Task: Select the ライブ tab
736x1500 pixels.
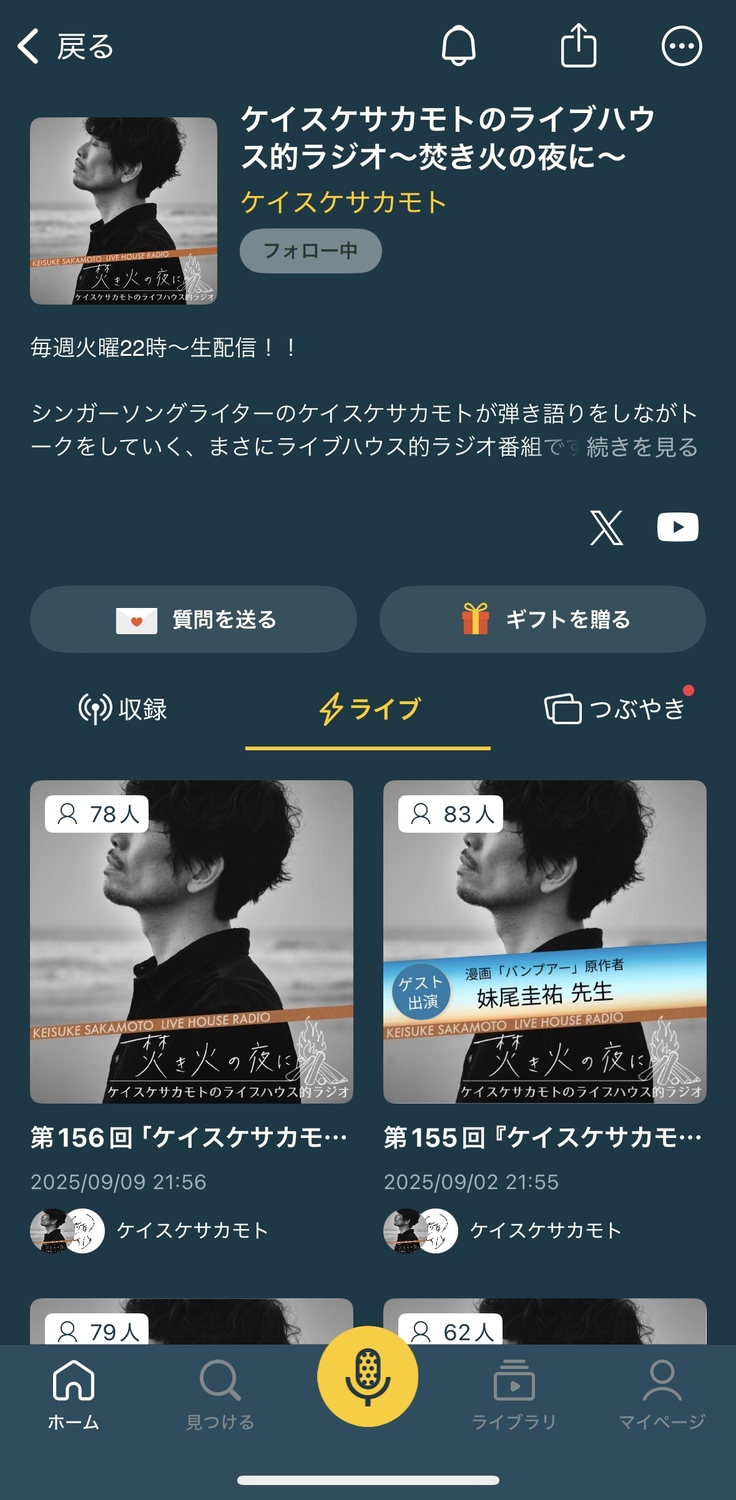Action: click(368, 709)
